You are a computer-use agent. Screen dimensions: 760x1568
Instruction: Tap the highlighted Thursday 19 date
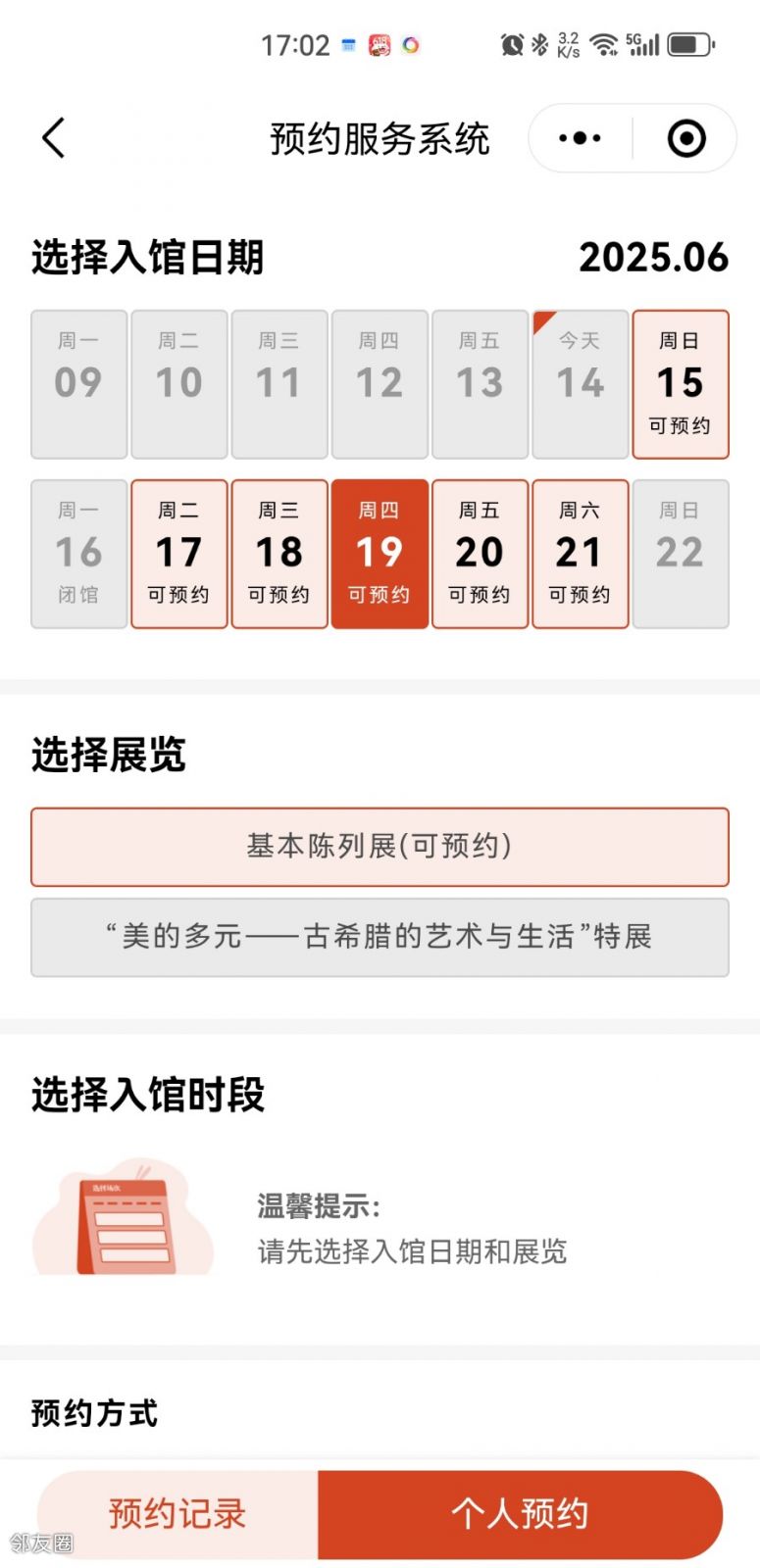(x=380, y=554)
